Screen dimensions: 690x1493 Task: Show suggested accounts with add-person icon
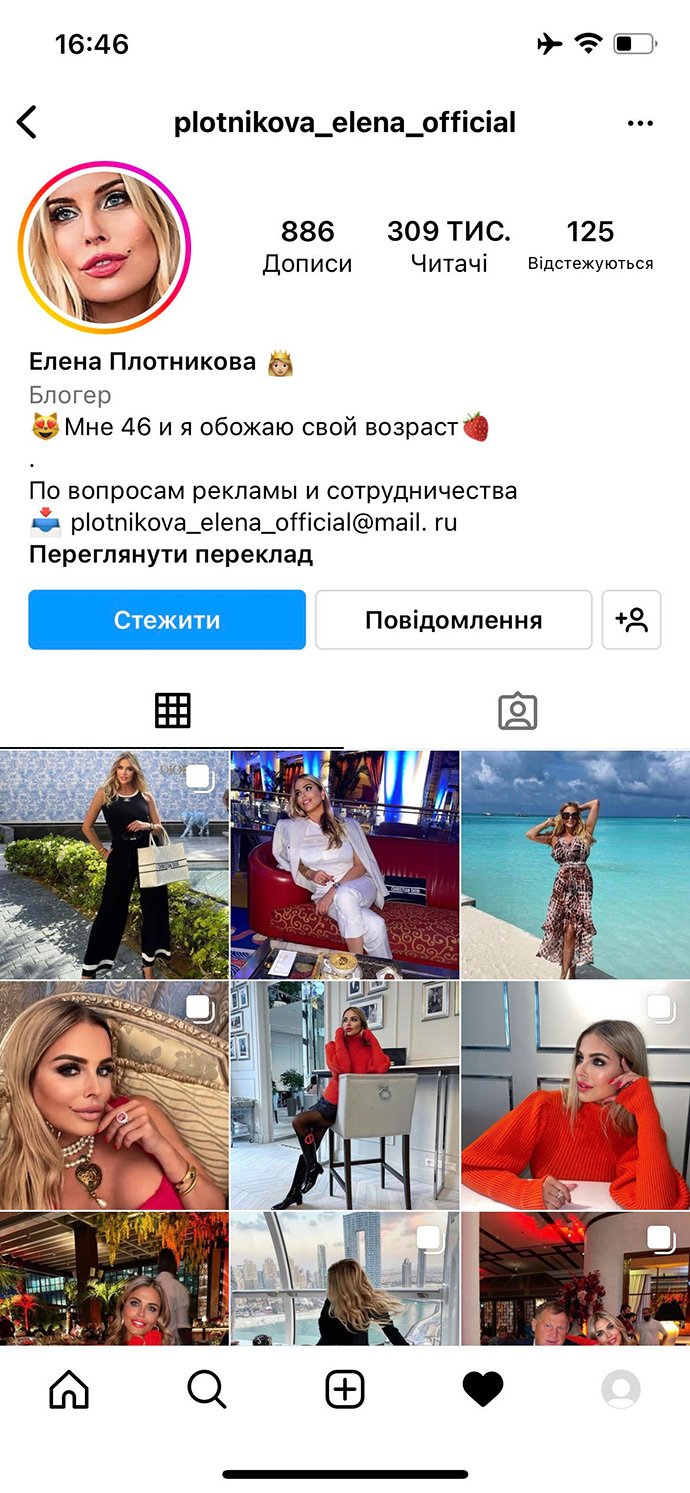click(632, 620)
